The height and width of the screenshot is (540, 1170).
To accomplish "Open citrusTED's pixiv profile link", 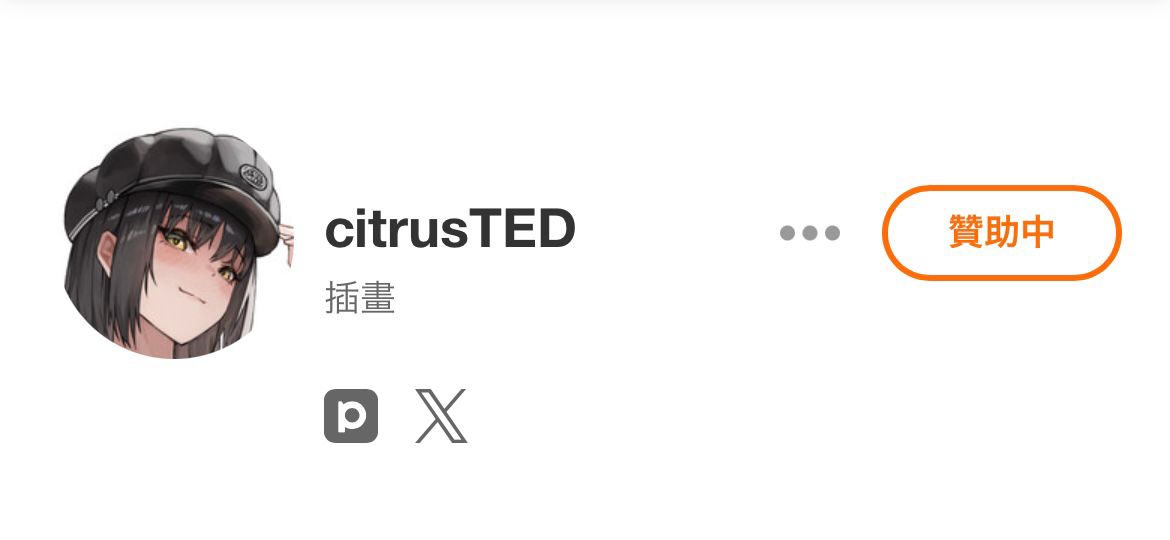I will pos(351,416).
